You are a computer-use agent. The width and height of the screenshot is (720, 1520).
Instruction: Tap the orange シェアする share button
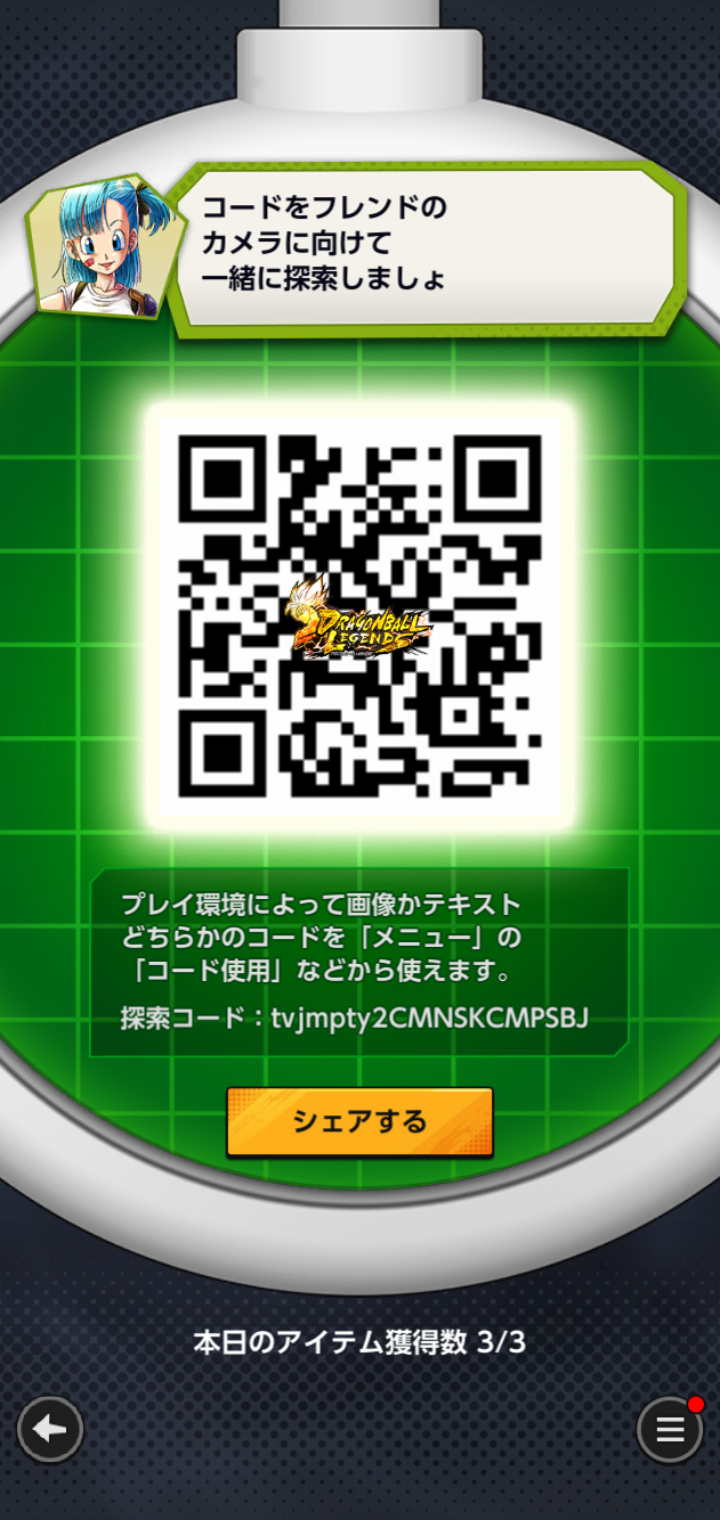(360, 1121)
